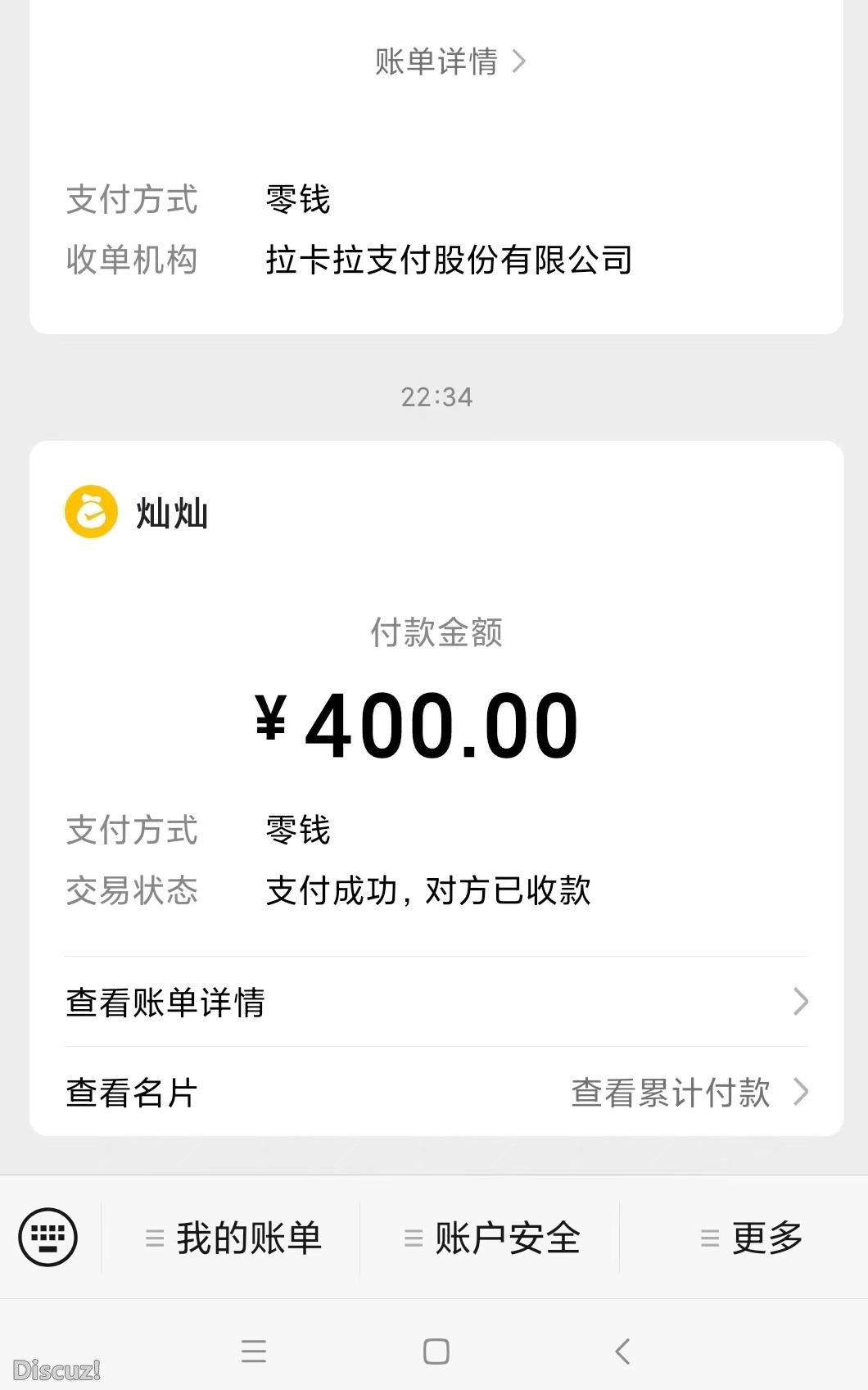Expand the chevron next to 账单详情
This screenshot has height=1390, width=868.
pyautogui.click(x=522, y=62)
